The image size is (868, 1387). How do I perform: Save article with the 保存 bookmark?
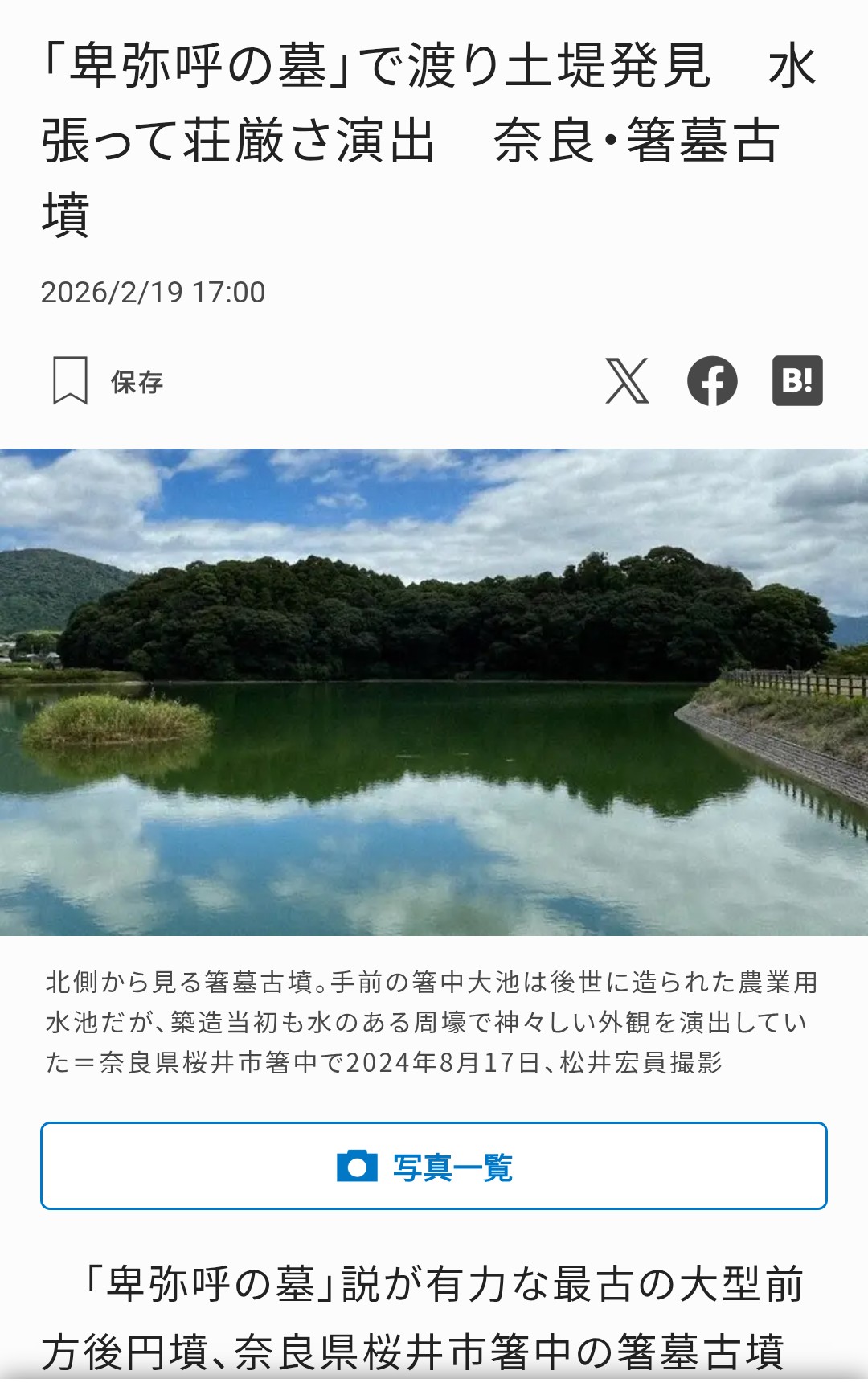[x=107, y=381]
